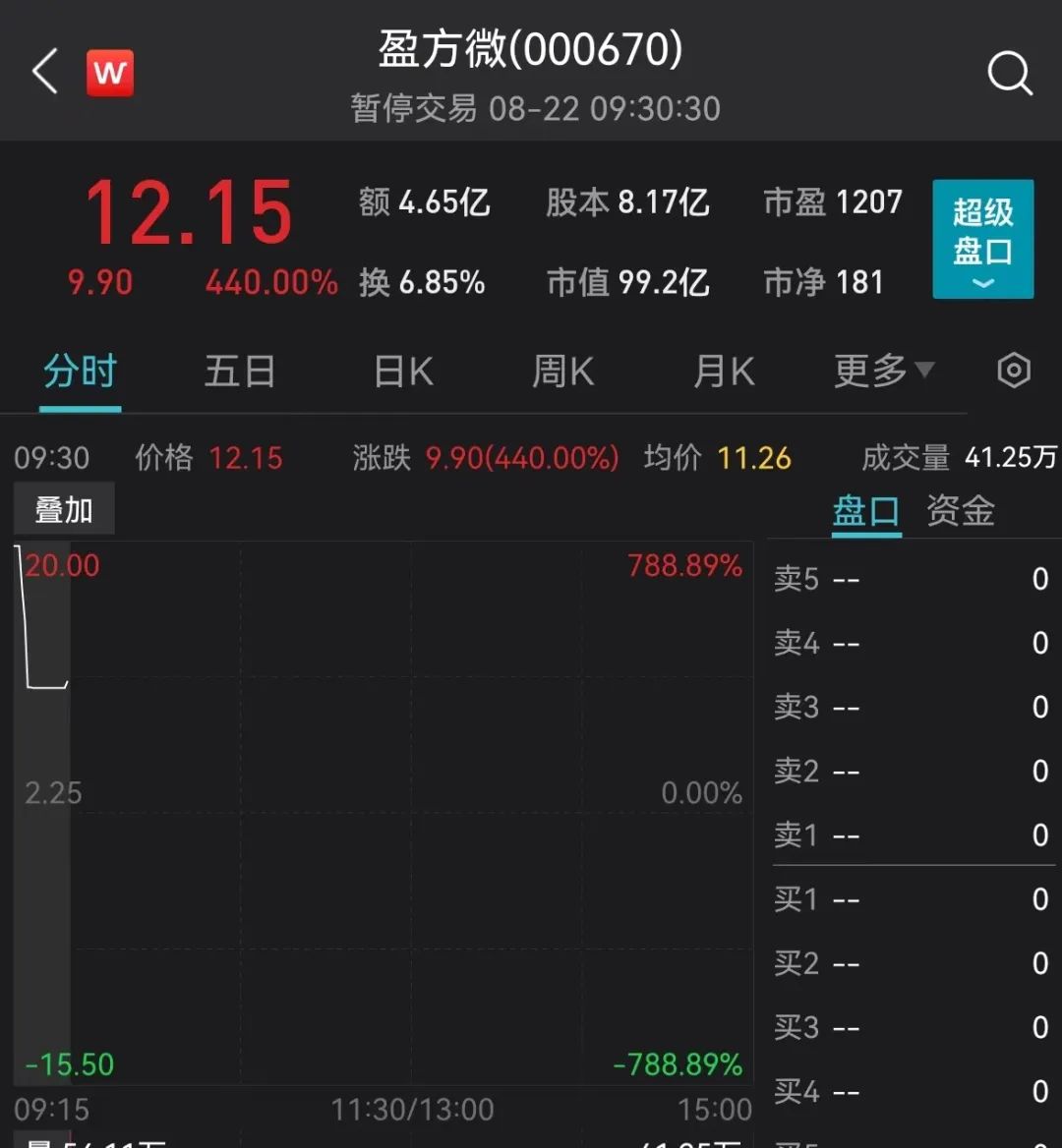Screen dimensions: 1062x1148
Task: Open search with the magnifier icon
Action: coord(1009,73)
